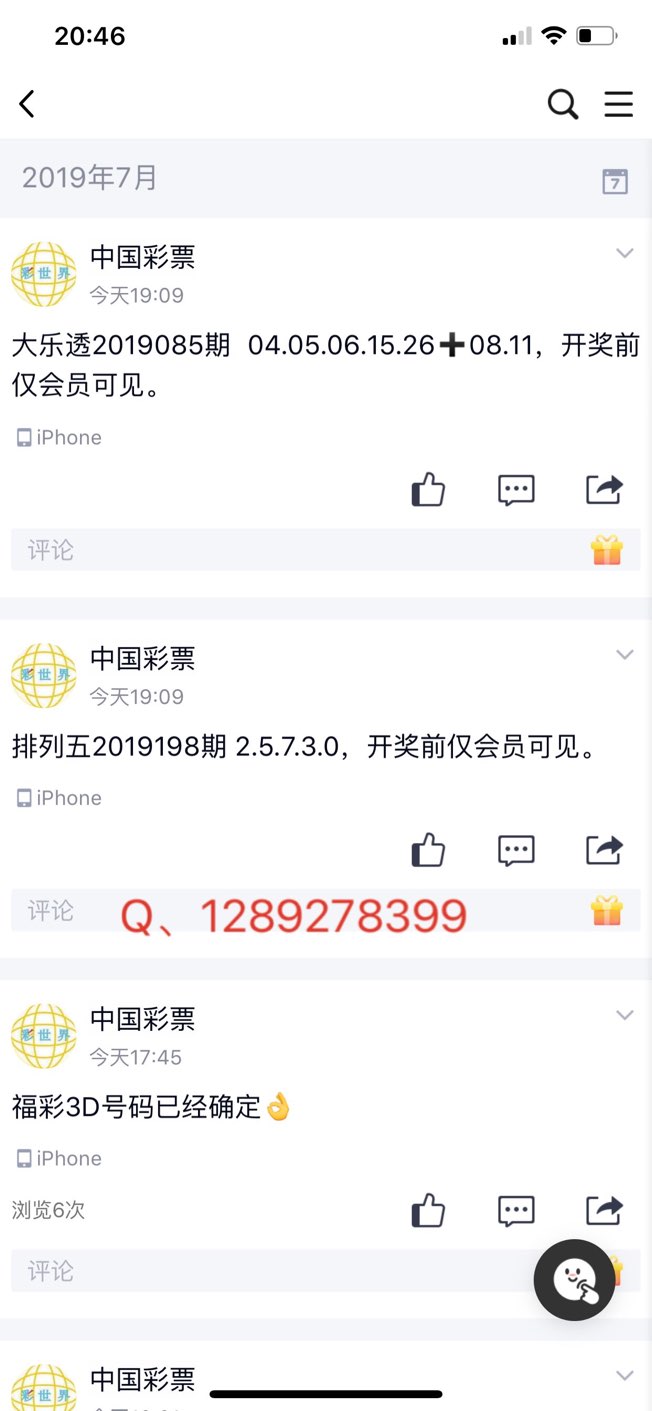
Task: Open the search magnifier icon
Action: pyautogui.click(x=563, y=104)
